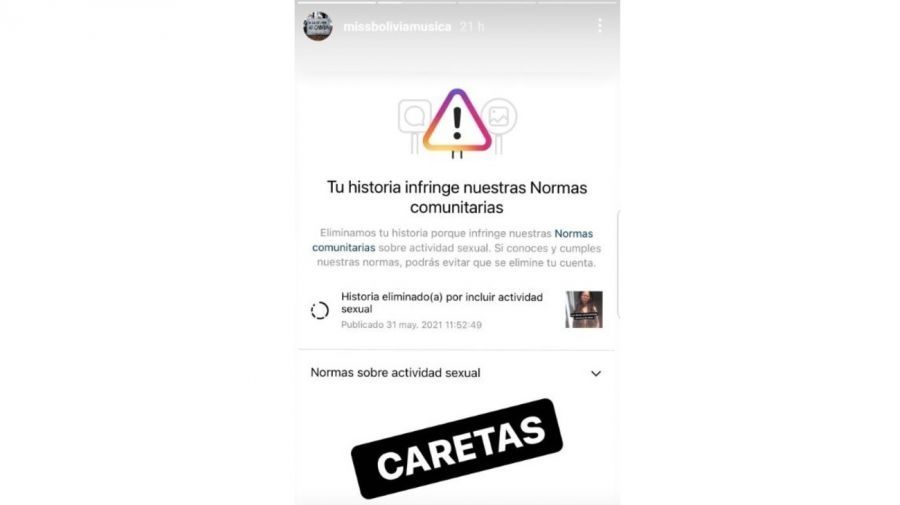This screenshot has height=505, width=900.
Task: Tap the missboliviamusica username
Action: tap(395, 26)
